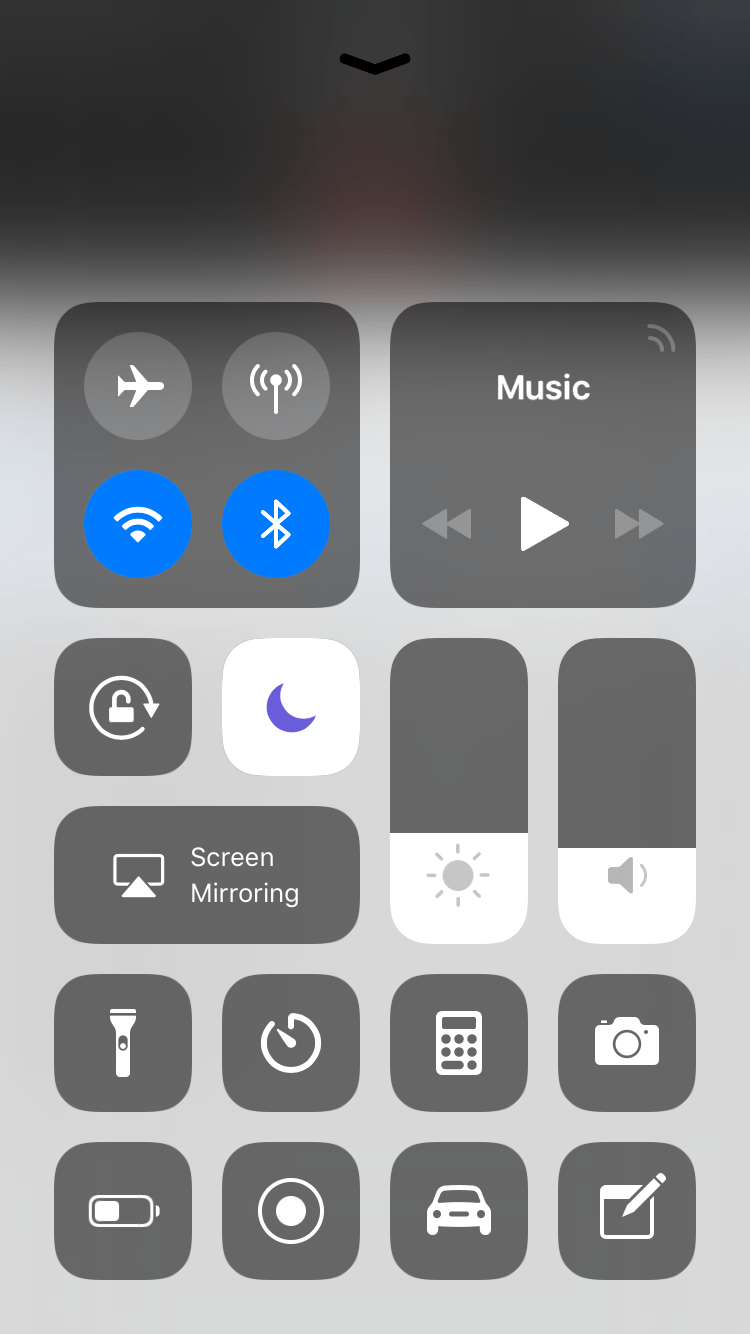
Task: Play music in the Music widget
Action: coord(543,523)
